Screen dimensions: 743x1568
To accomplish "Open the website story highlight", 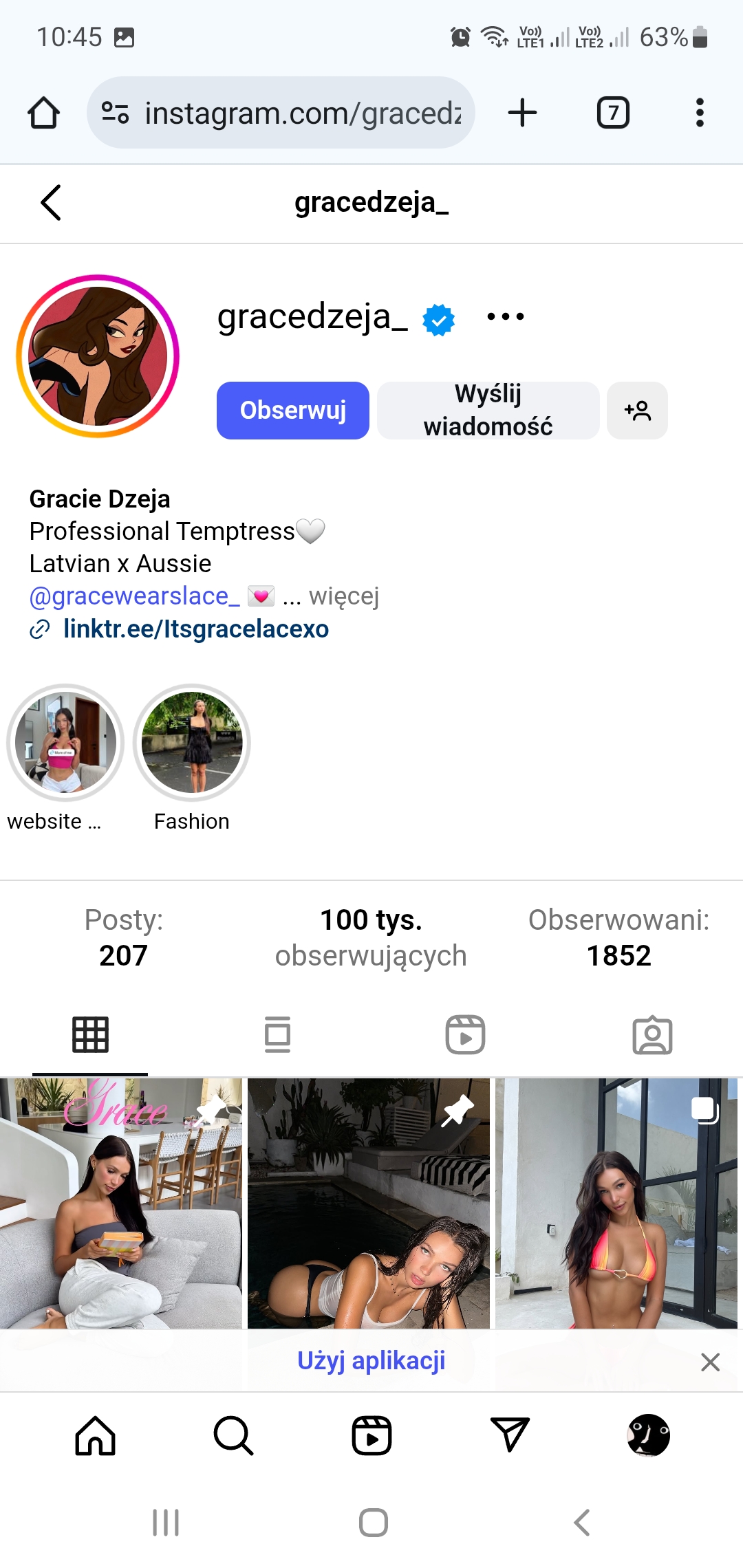I will (65, 742).
